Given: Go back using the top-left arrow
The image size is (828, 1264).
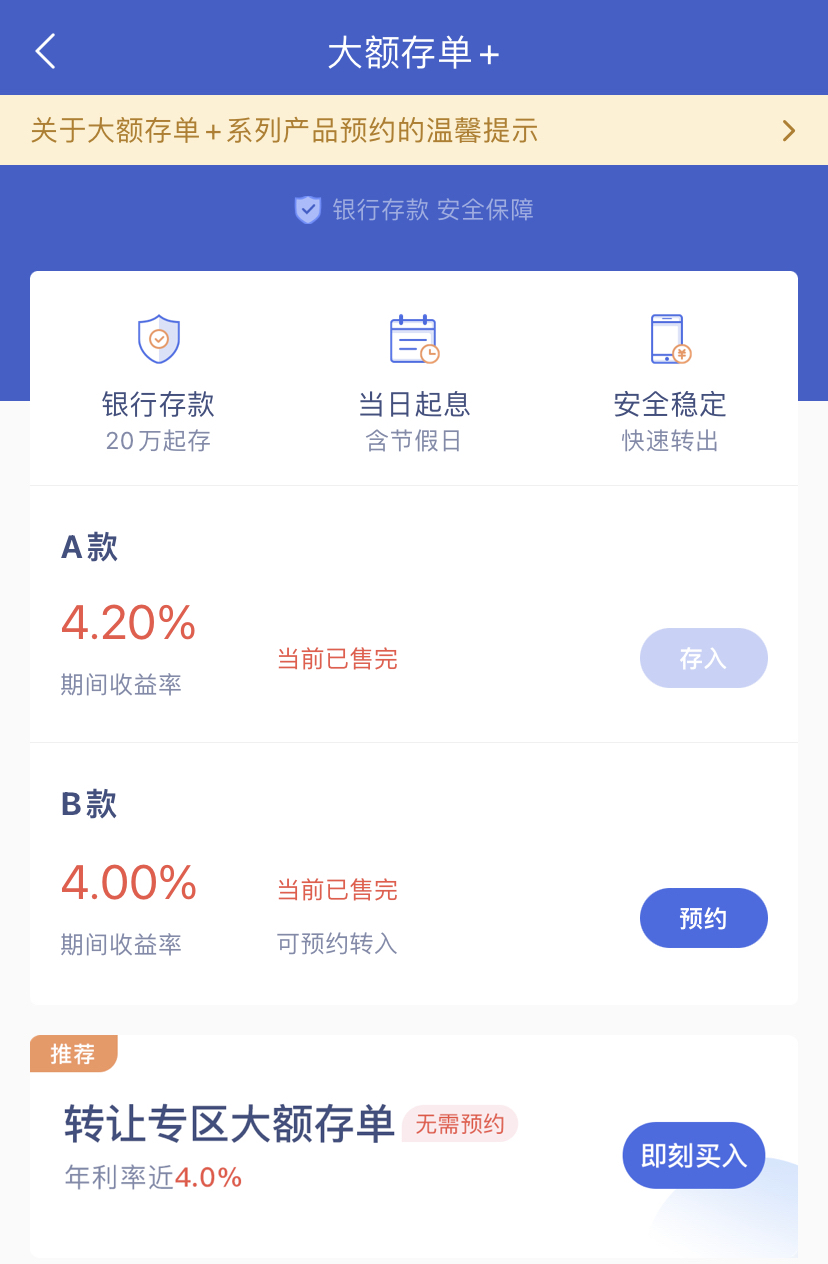Looking at the screenshot, I should 46,51.
